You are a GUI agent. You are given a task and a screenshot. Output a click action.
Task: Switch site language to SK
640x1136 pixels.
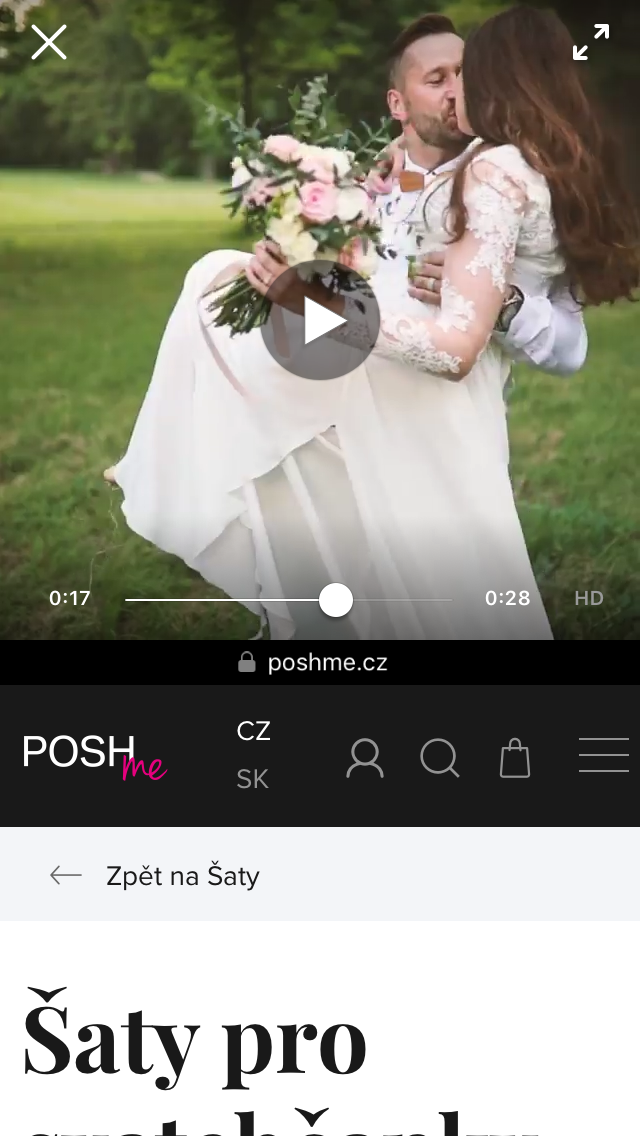(252, 780)
